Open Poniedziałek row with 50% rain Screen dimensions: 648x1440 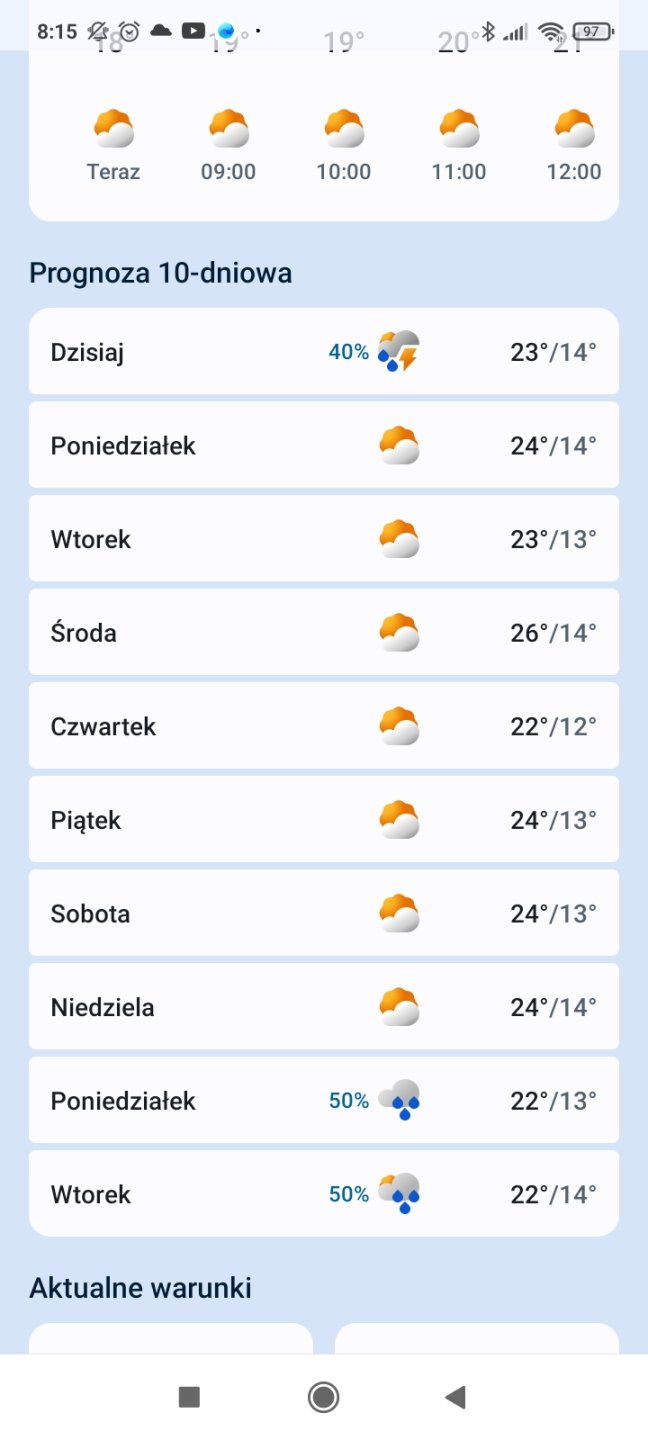(323, 1100)
